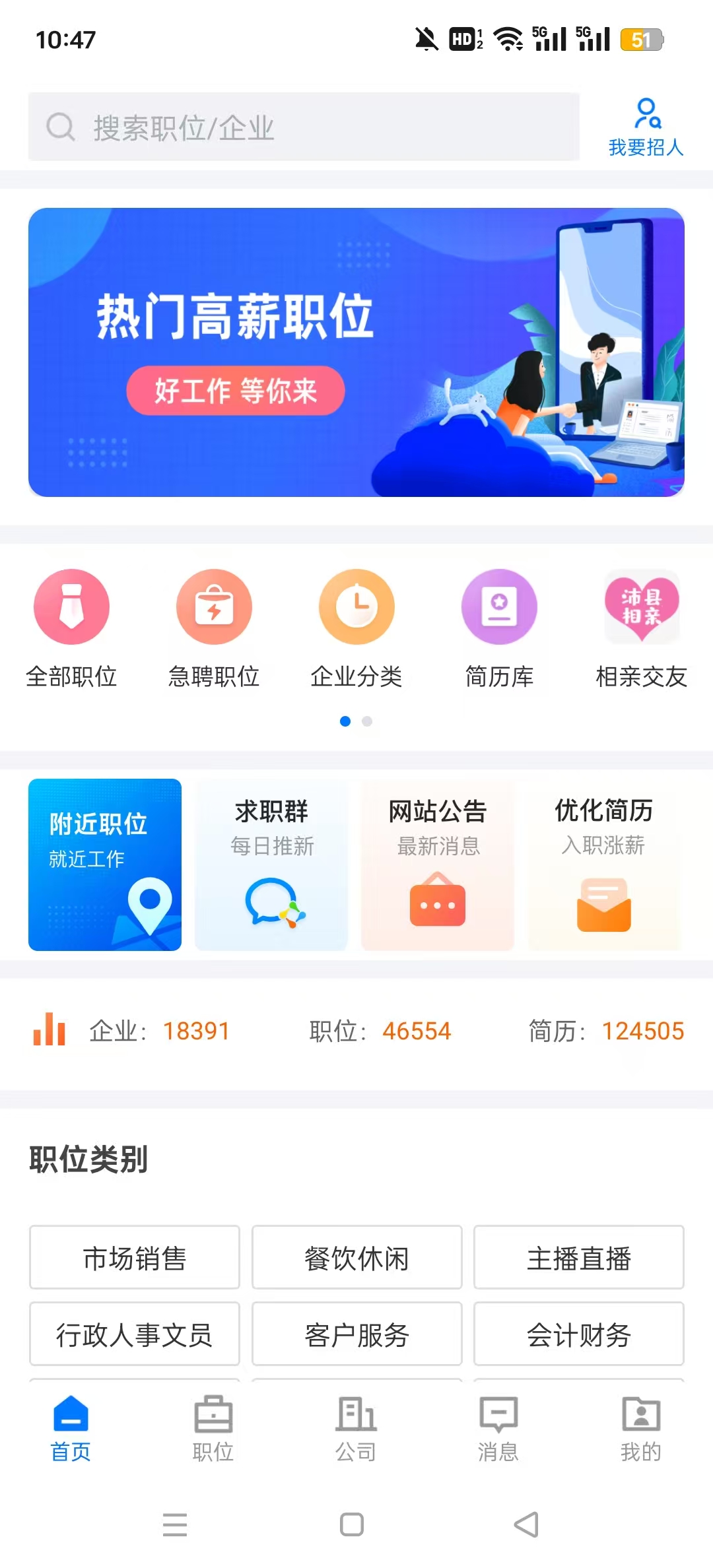Switch to the 职位 tab
The image size is (713, 1568).
(213, 1428)
